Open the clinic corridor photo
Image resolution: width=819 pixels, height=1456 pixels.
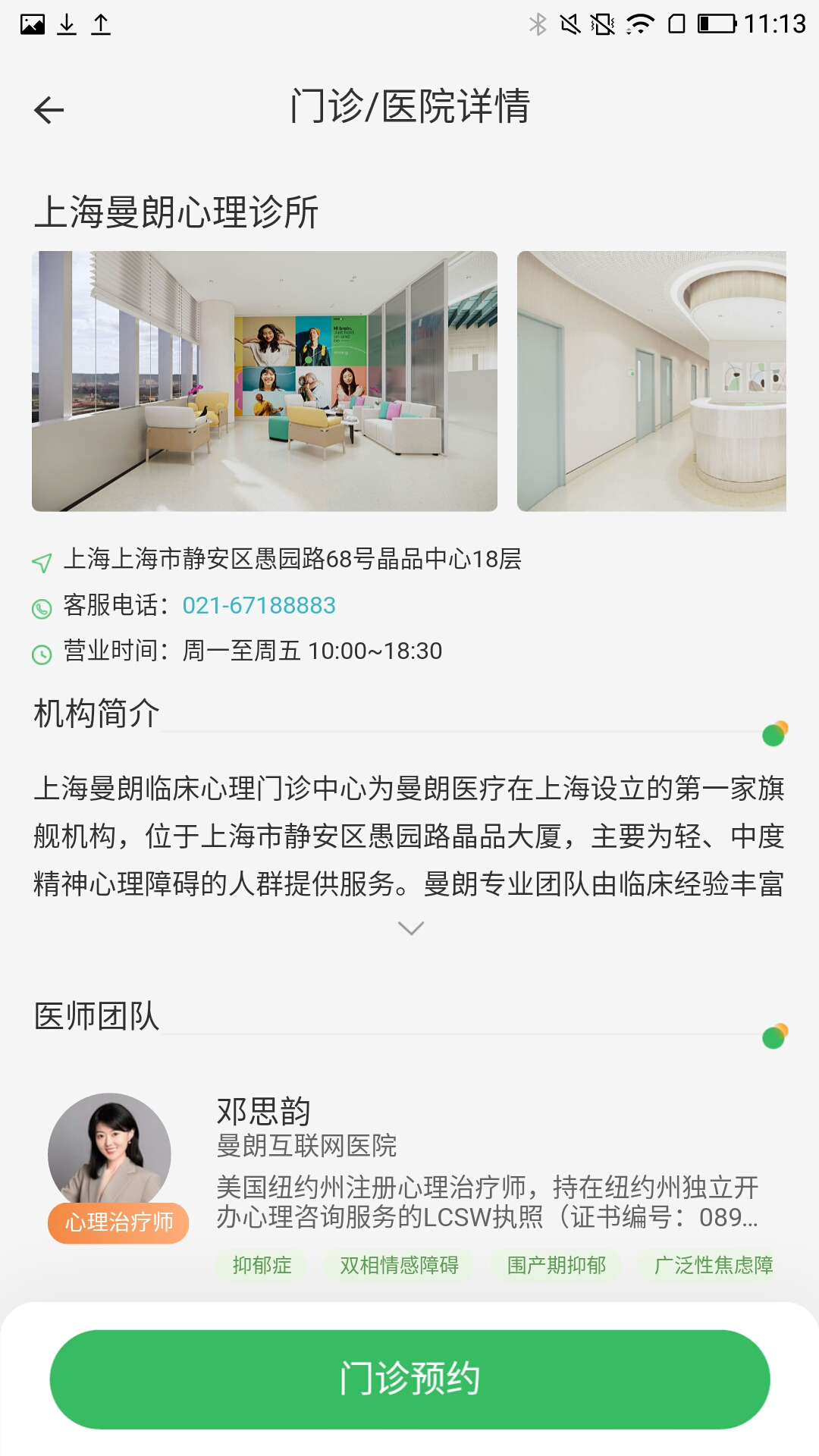651,381
